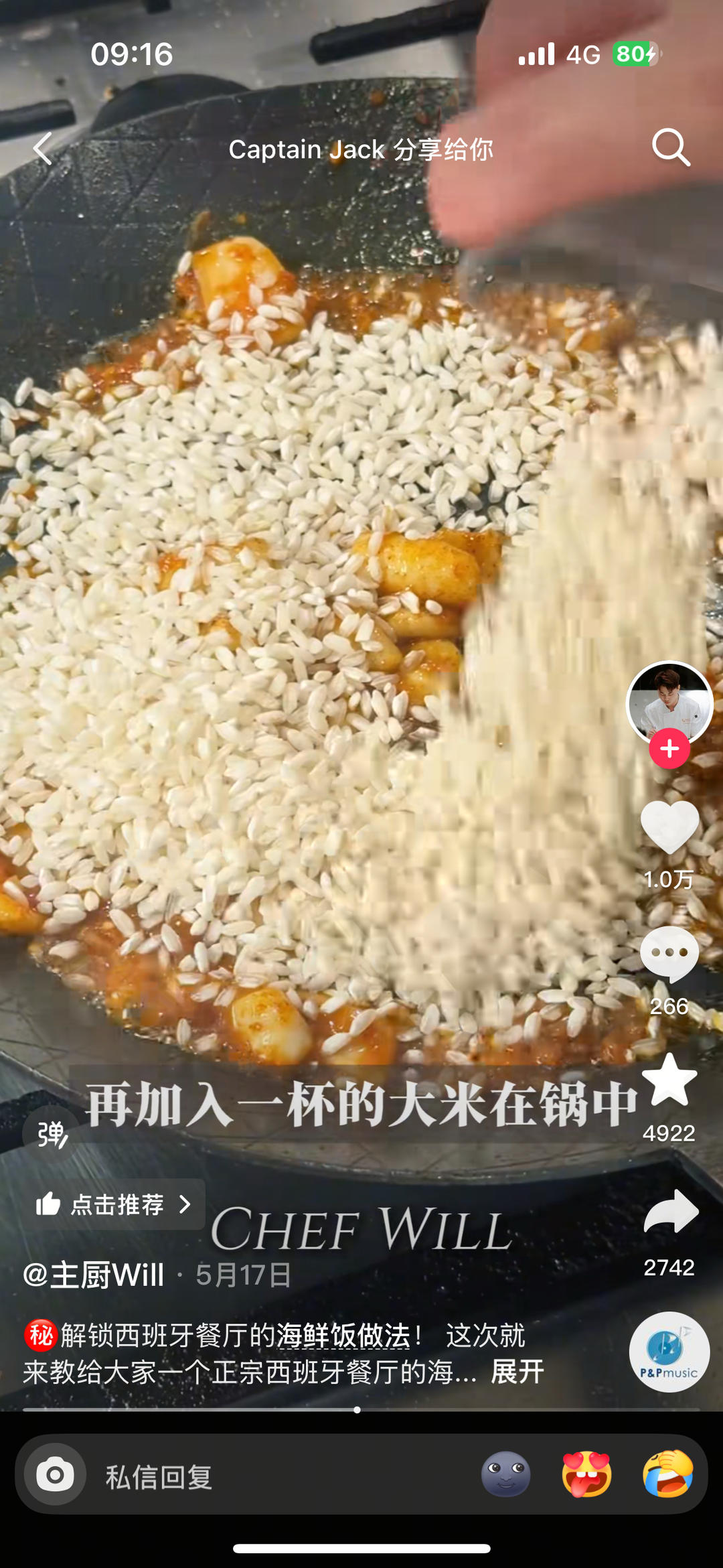Image resolution: width=723 pixels, height=1568 pixels.
Task: Focus the 私信回复 message field
Action: point(268,1476)
